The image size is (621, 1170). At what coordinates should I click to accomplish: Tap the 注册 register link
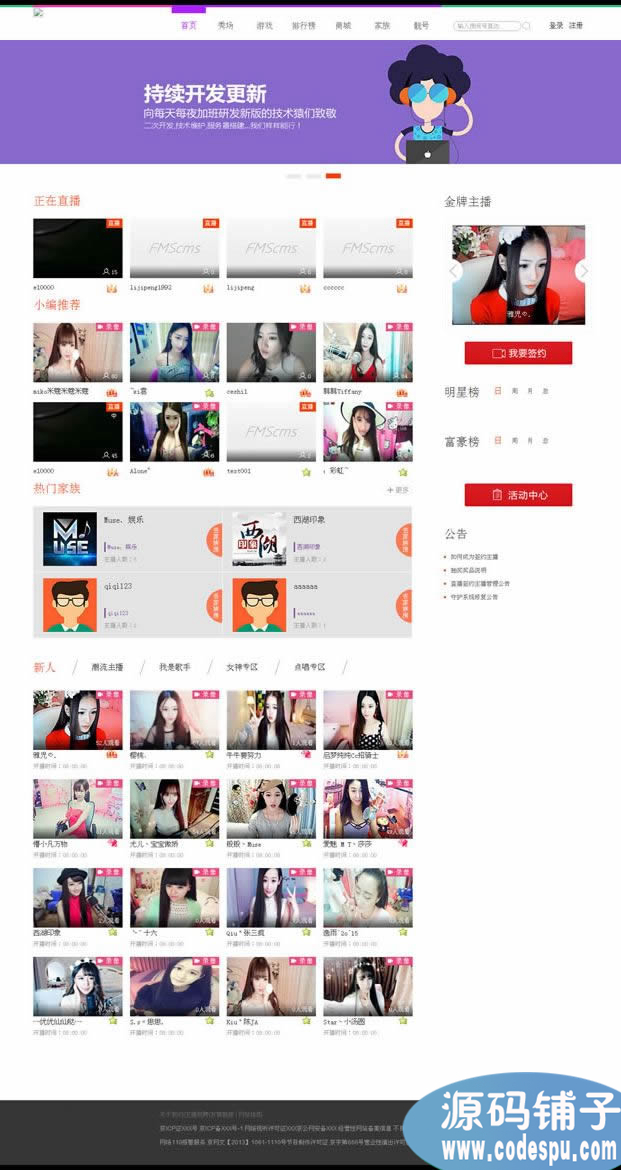pos(576,26)
